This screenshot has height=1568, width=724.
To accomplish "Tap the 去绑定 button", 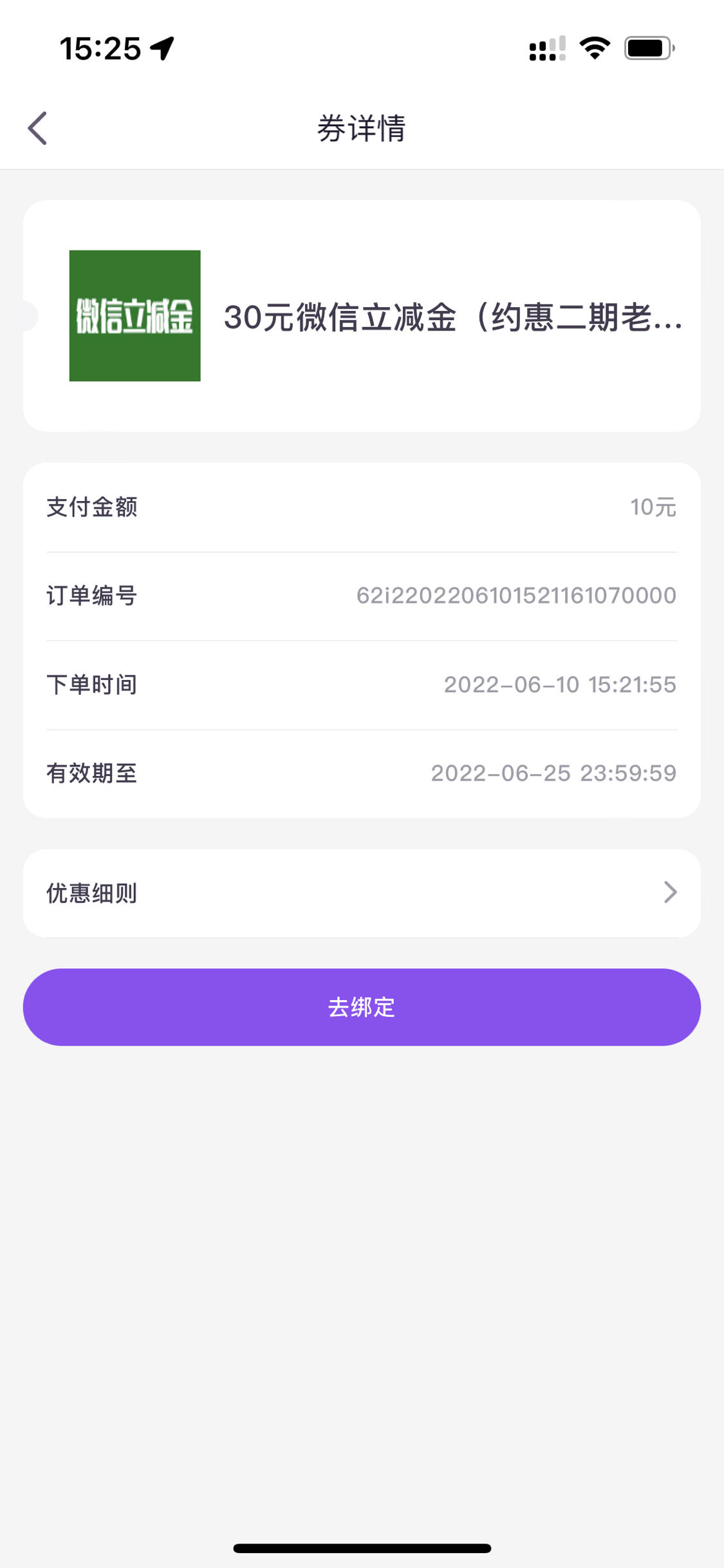I will pos(362,1007).
